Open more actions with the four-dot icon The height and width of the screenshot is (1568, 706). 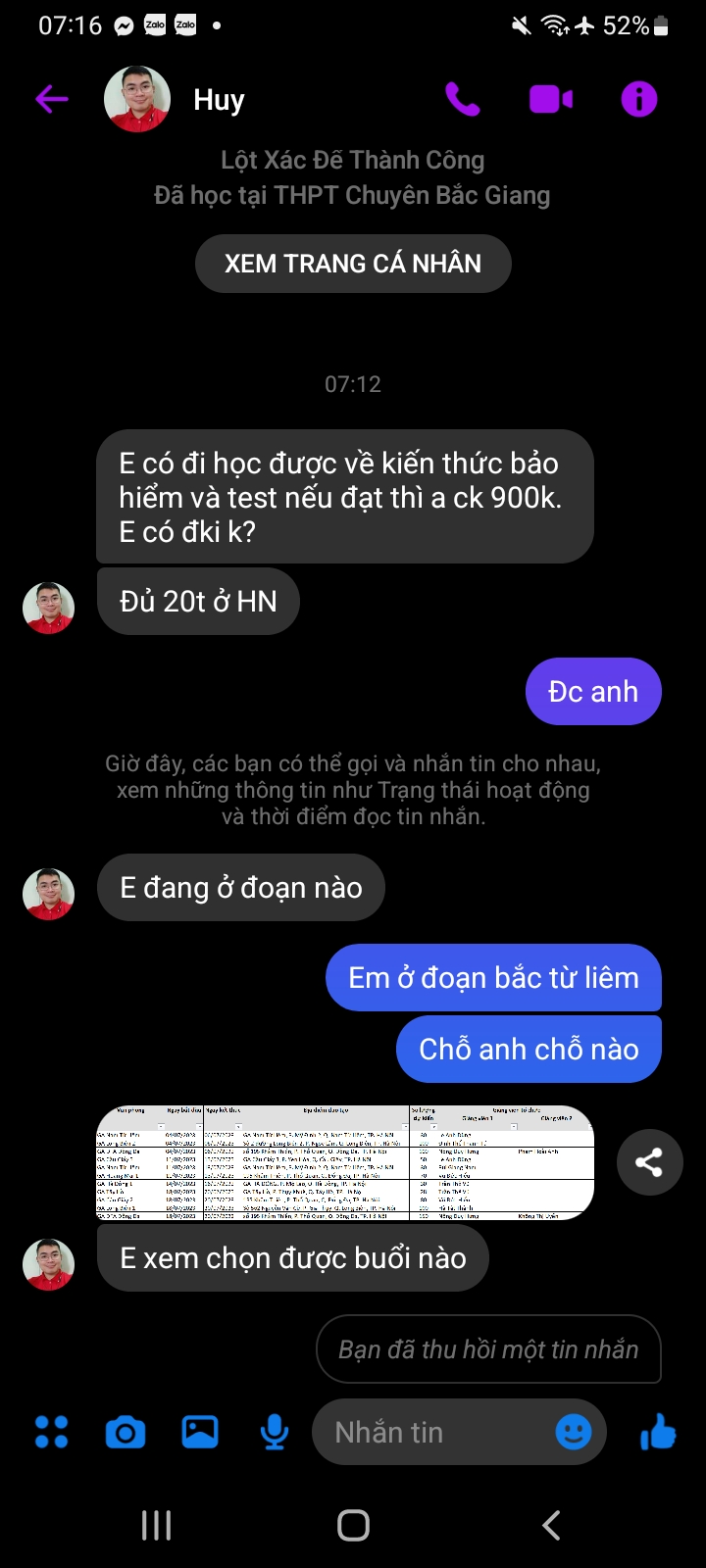51,1432
